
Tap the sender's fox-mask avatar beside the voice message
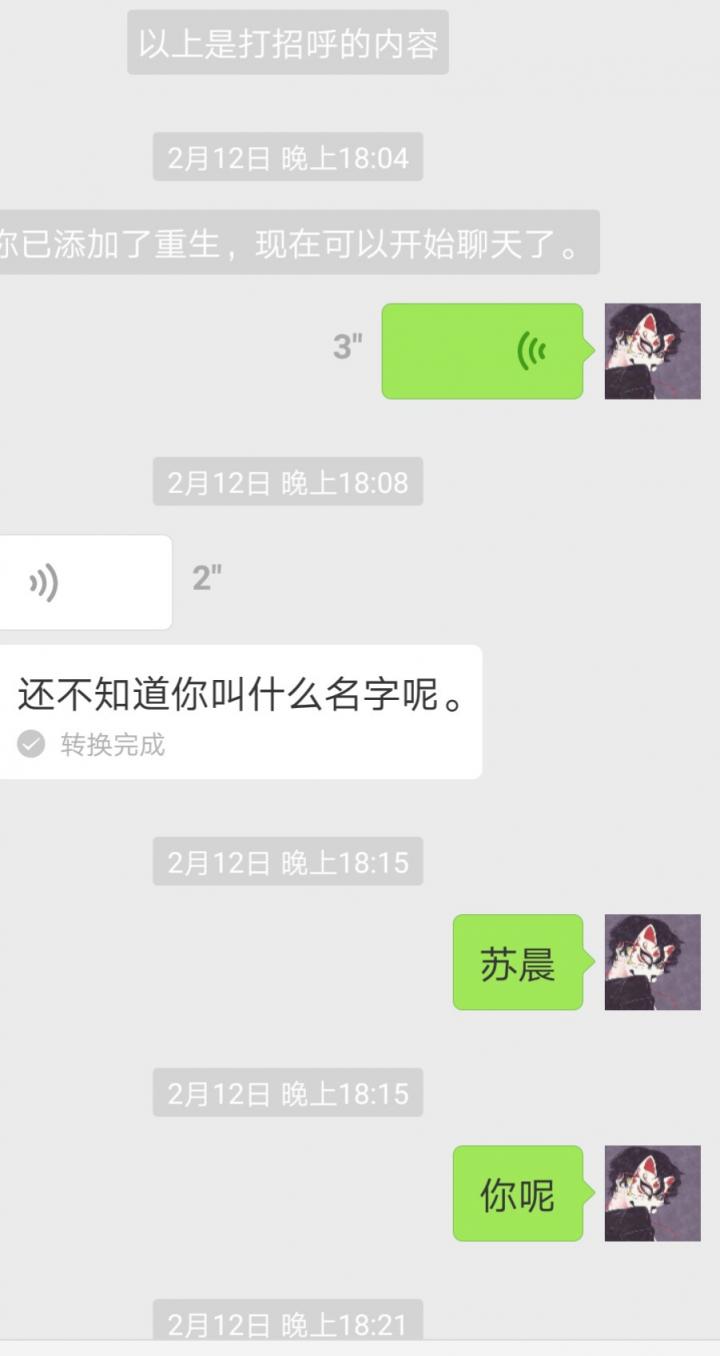tap(652, 352)
